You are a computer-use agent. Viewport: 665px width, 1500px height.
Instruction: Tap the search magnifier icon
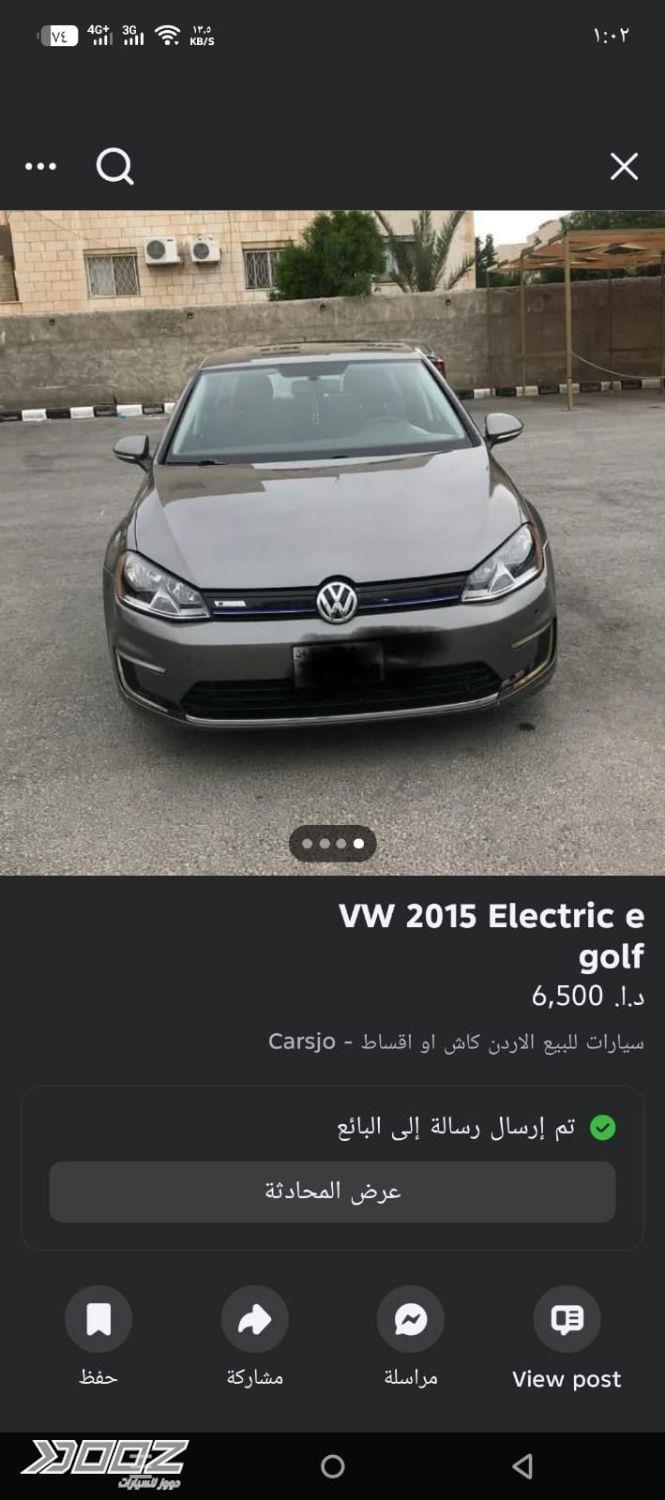tap(115, 167)
